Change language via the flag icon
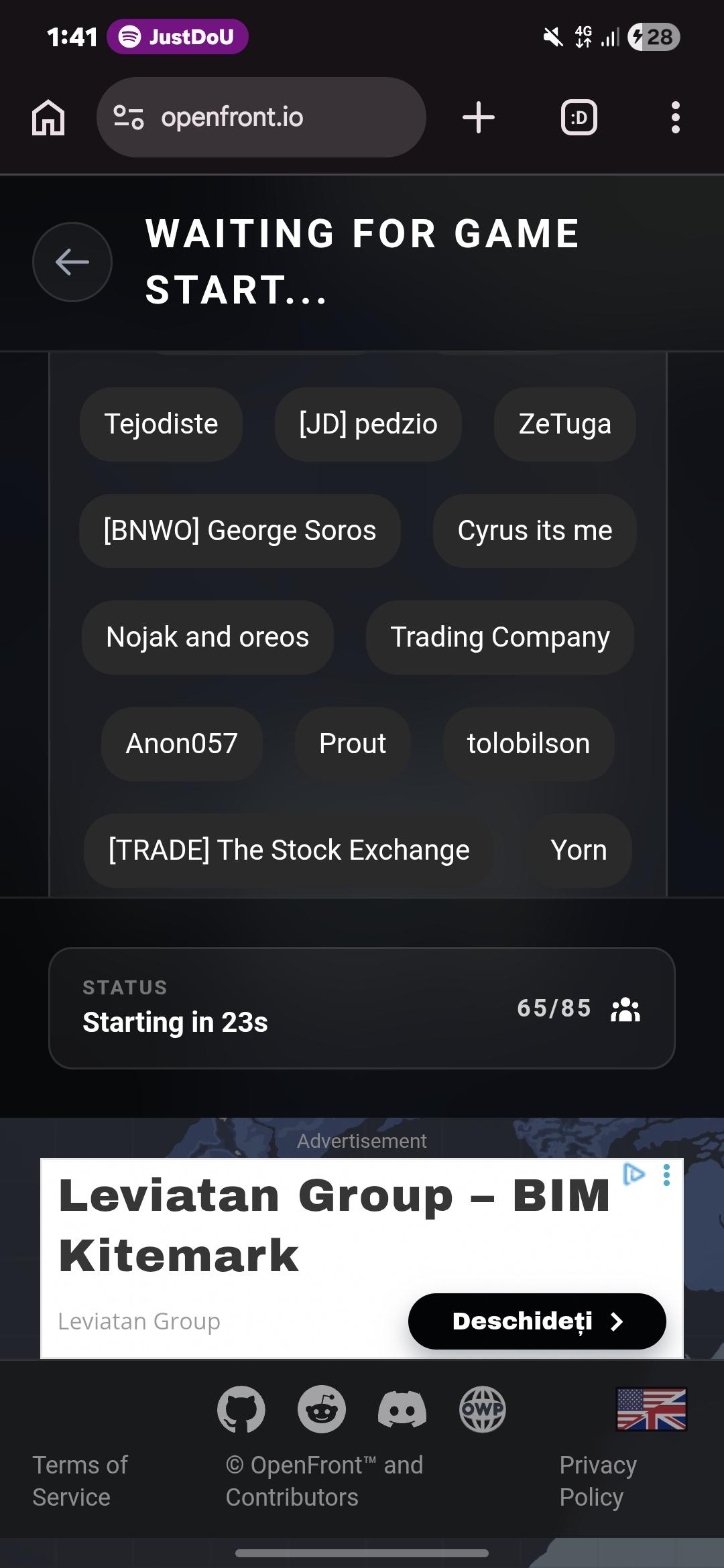The height and width of the screenshot is (1568, 724). pos(652,1409)
